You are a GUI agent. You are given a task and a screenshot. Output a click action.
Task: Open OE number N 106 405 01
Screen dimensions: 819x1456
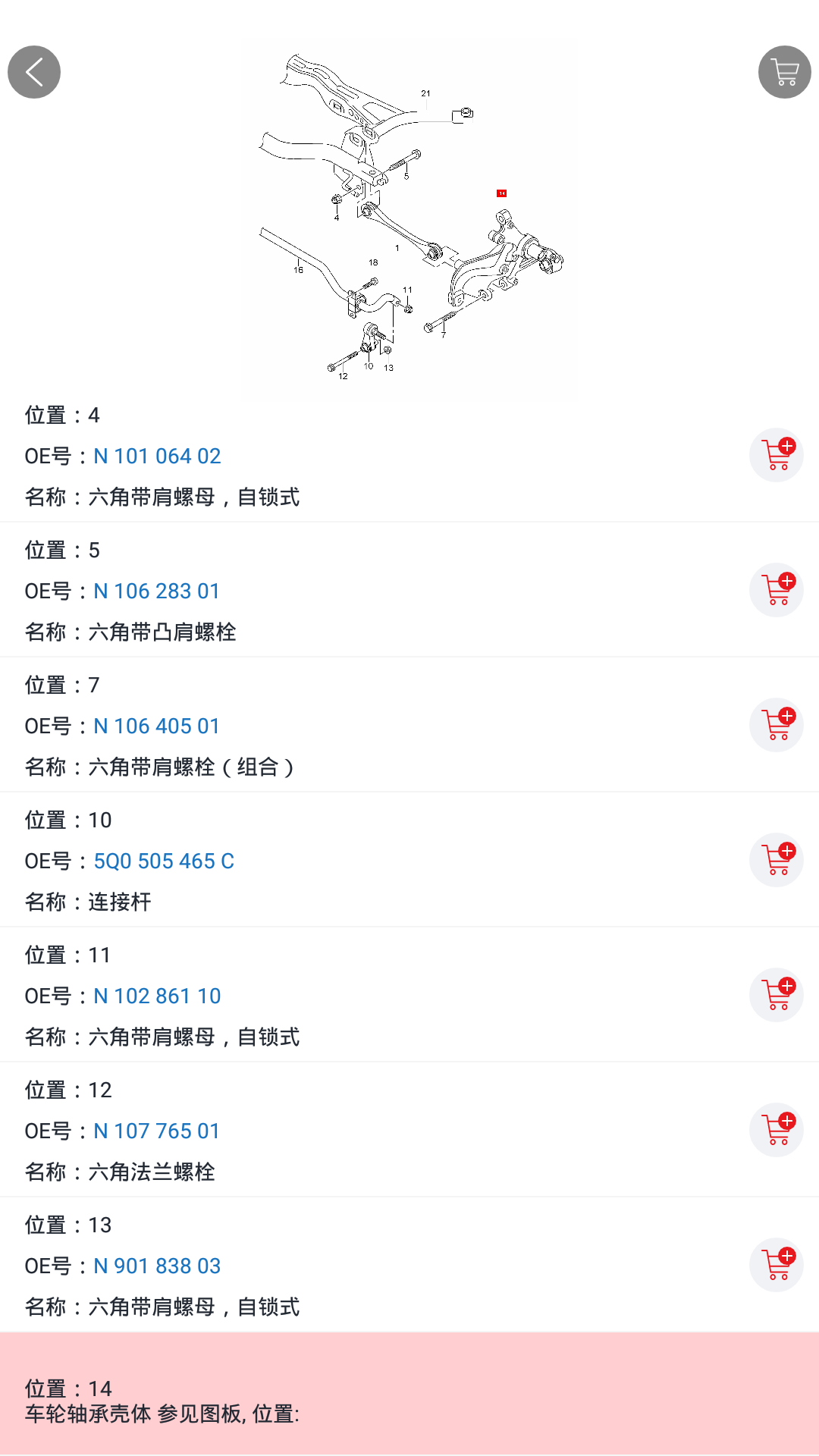[x=156, y=726]
